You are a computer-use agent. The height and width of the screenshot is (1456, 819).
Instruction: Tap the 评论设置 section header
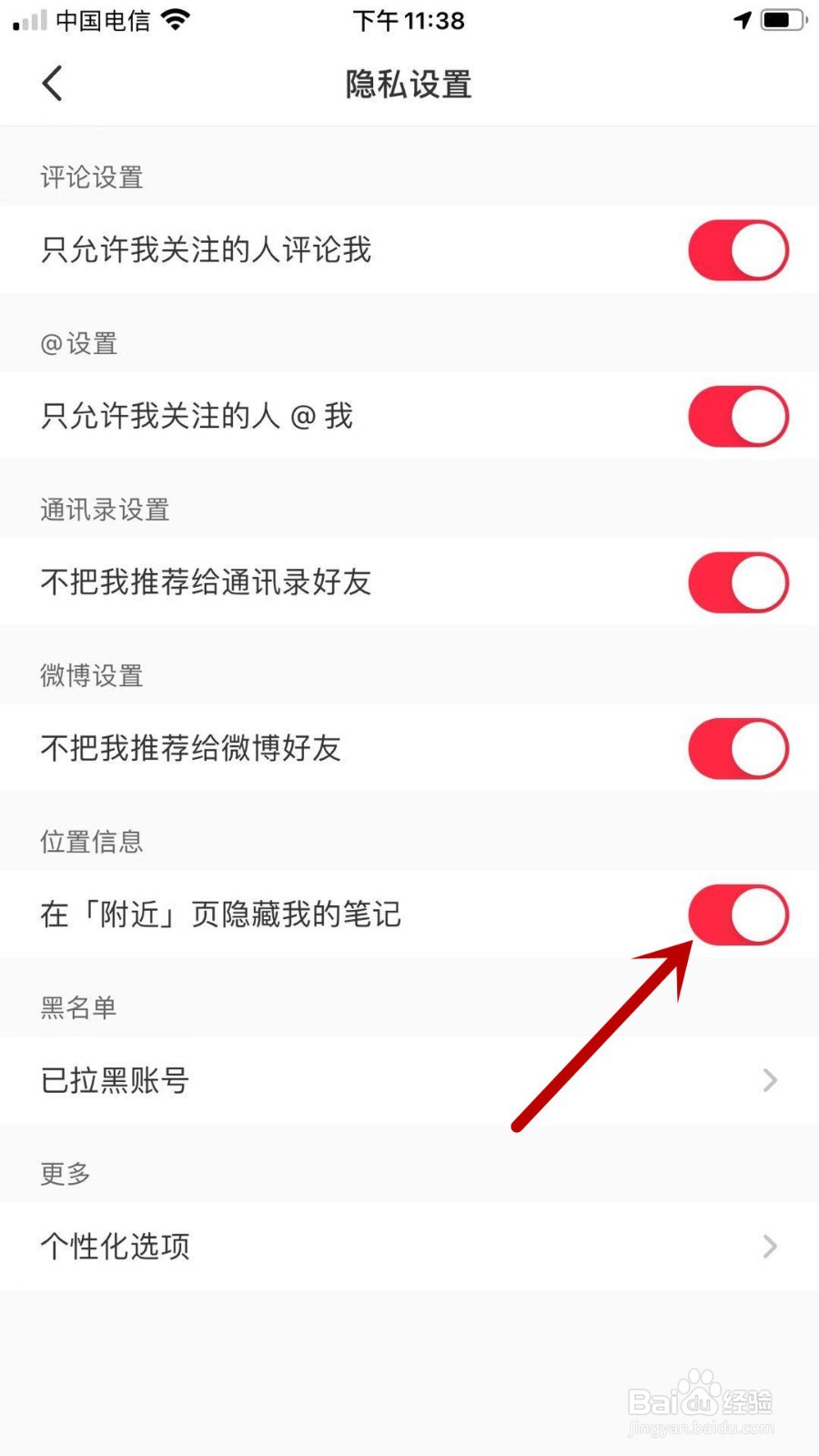tap(90, 177)
